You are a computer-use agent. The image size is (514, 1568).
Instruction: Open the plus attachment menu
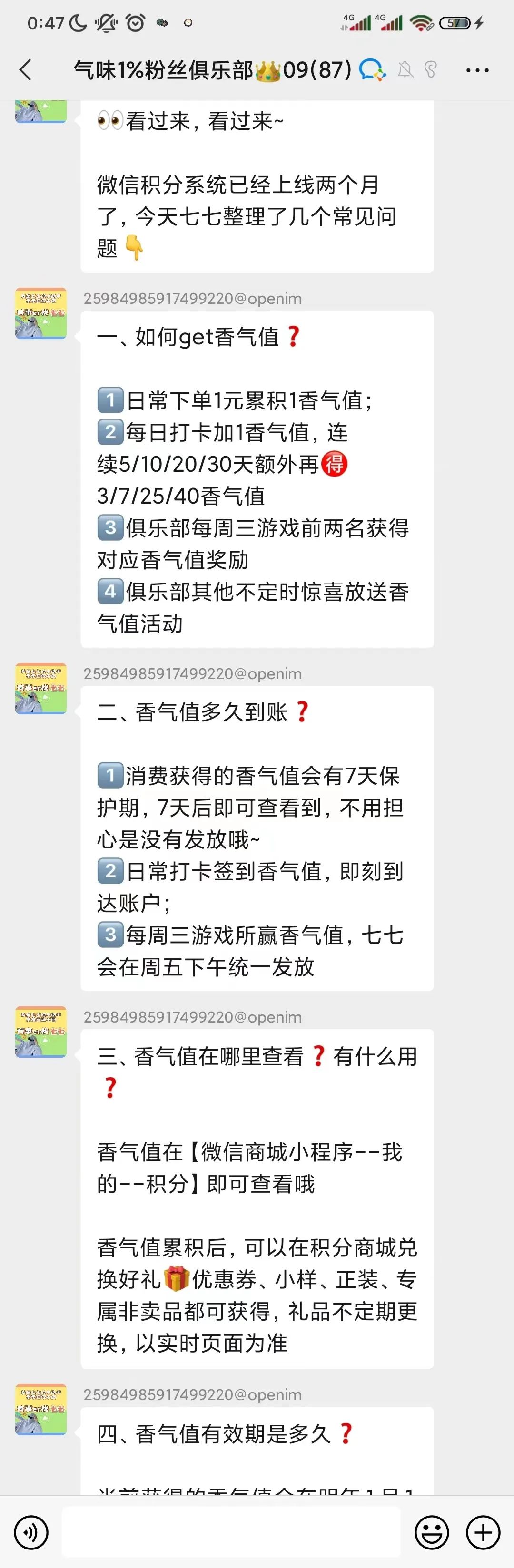pyautogui.click(x=483, y=1532)
